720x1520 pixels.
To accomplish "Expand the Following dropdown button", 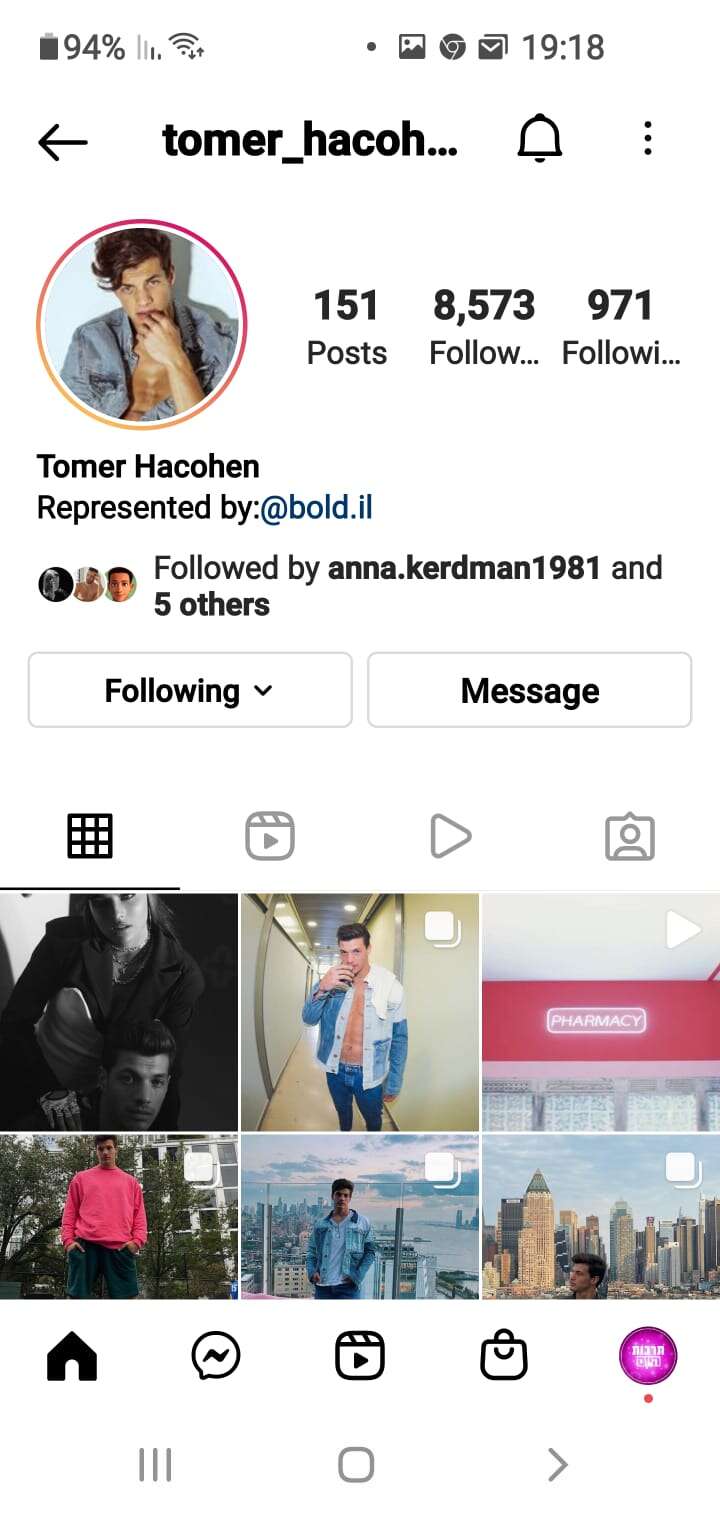I will pos(190,690).
